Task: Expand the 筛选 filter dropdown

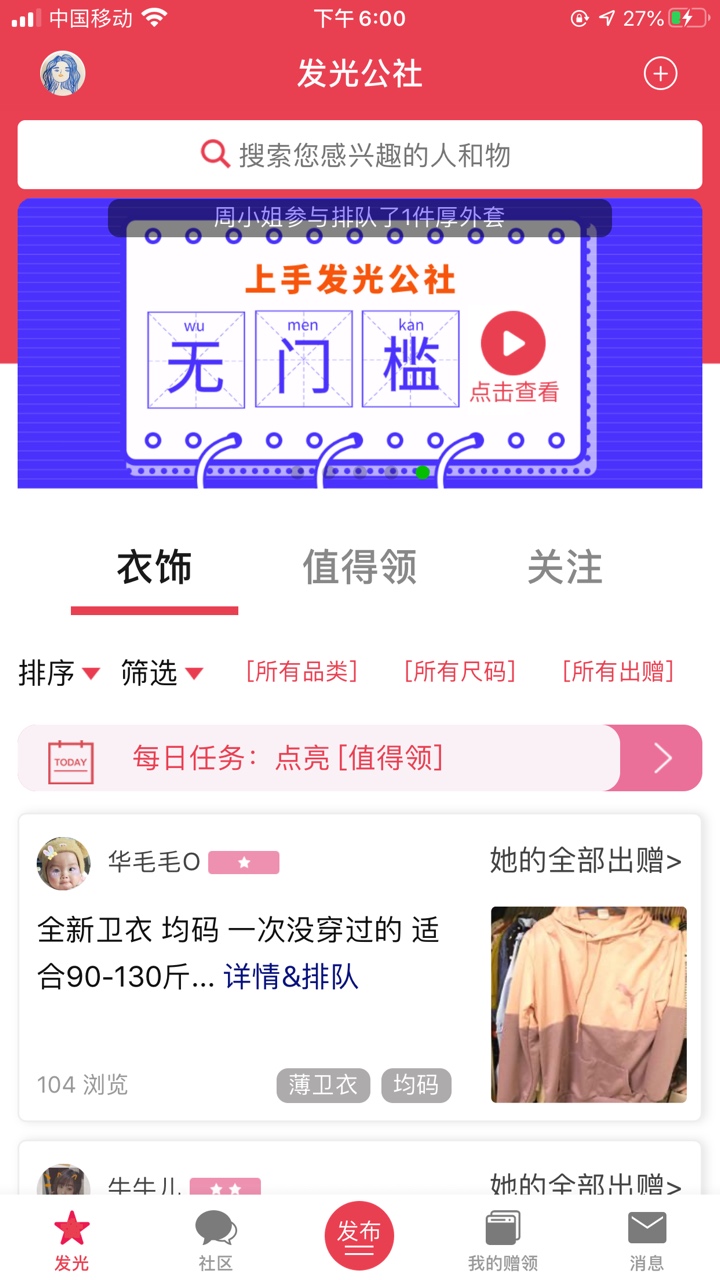Action: [x=162, y=673]
